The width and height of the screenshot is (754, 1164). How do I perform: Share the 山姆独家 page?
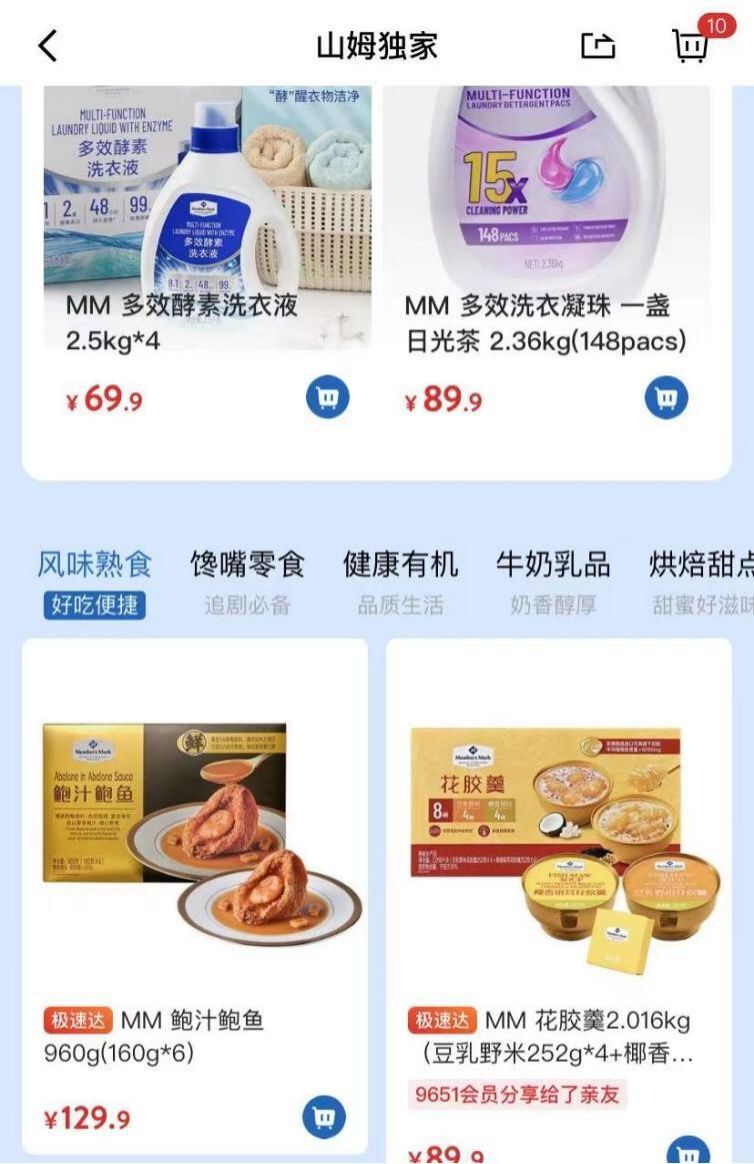598,46
